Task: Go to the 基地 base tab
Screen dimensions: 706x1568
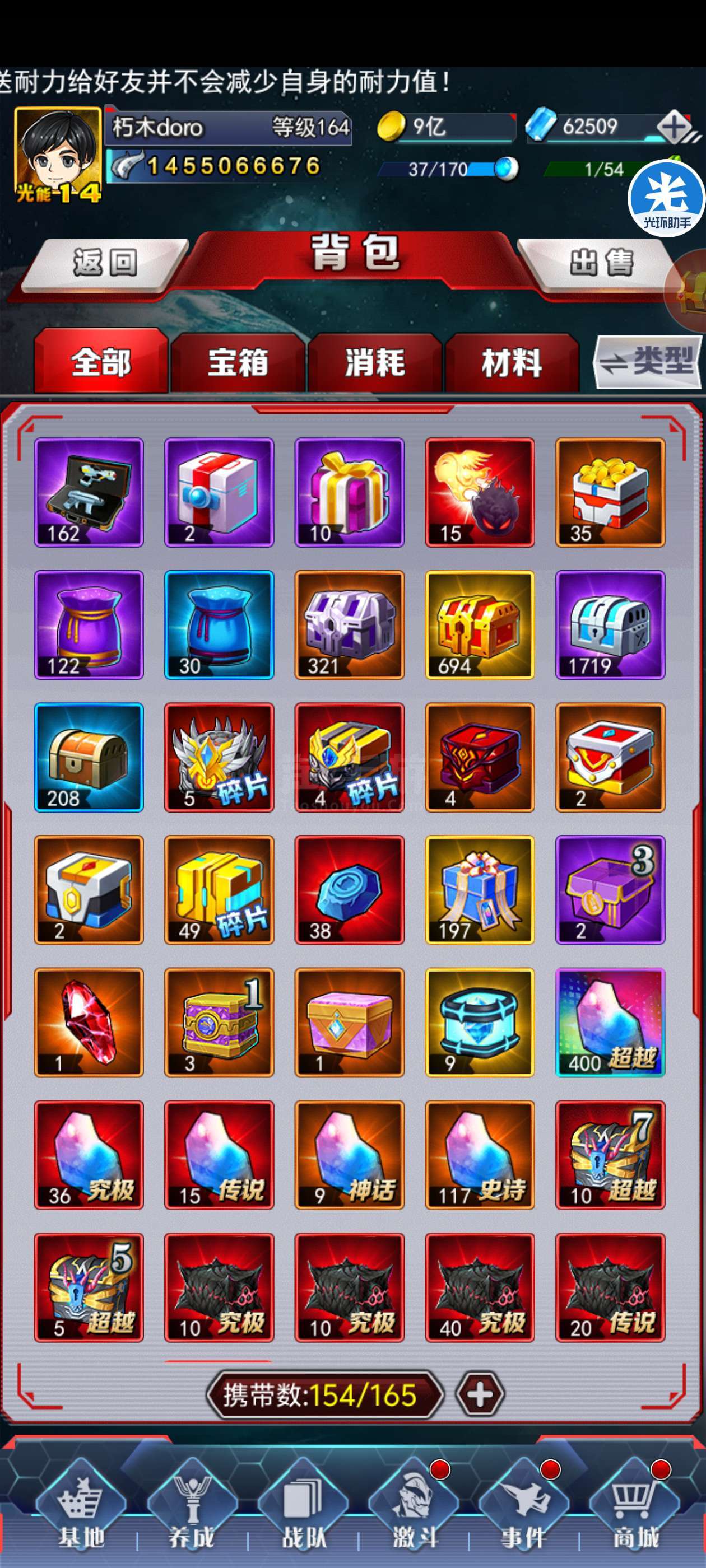Action: click(x=81, y=1510)
